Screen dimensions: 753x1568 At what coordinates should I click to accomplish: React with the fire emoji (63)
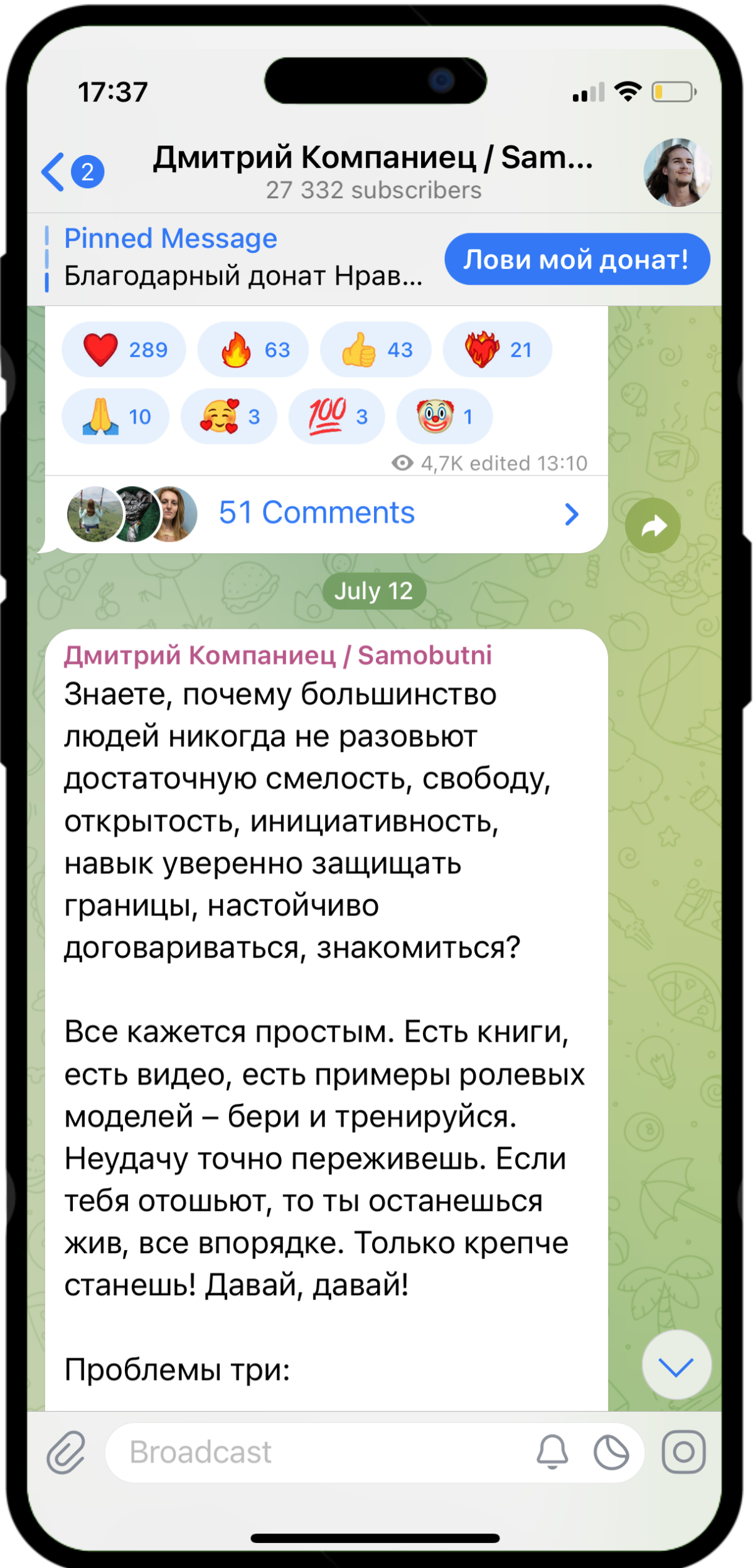click(253, 349)
